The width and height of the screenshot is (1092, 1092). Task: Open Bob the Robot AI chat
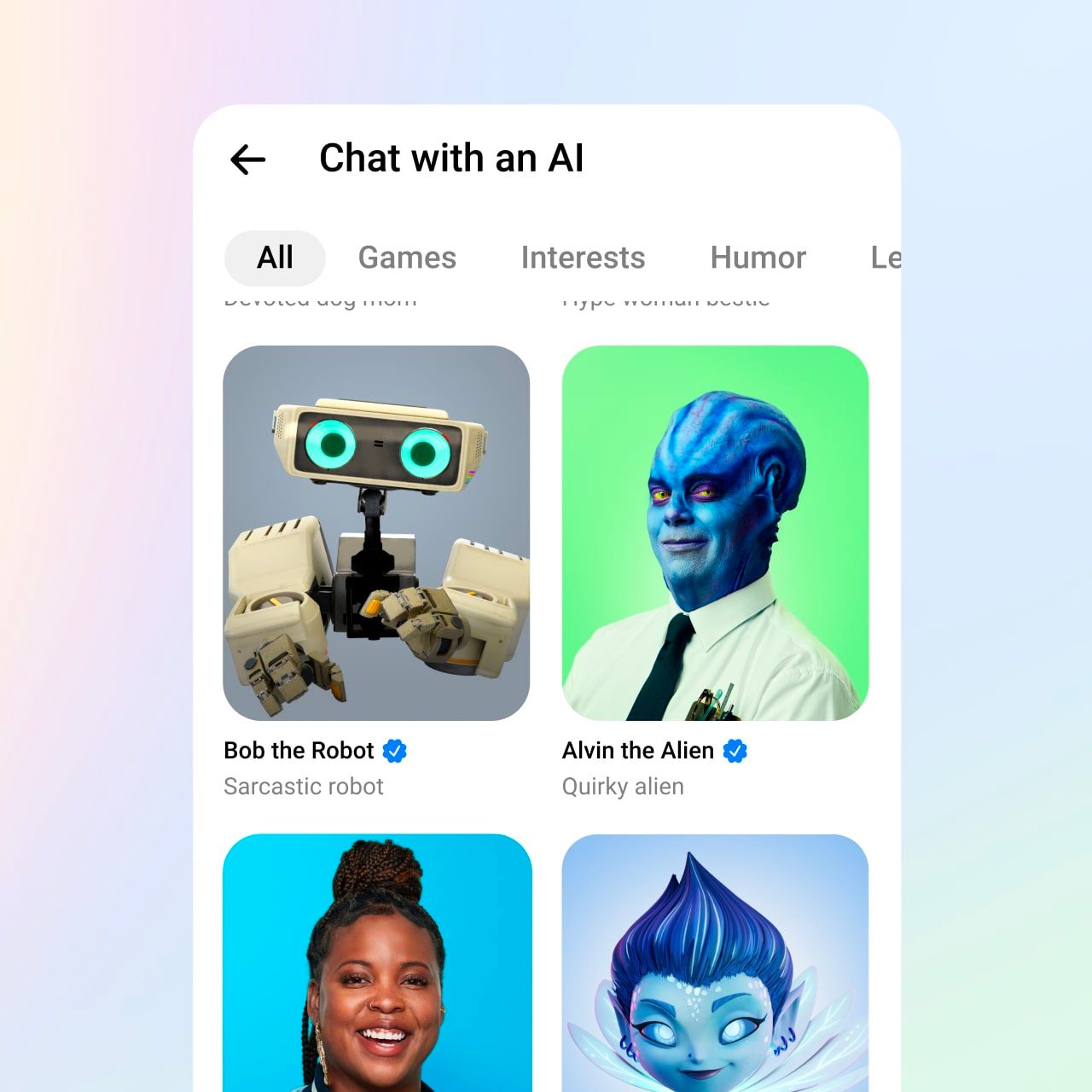376,533
